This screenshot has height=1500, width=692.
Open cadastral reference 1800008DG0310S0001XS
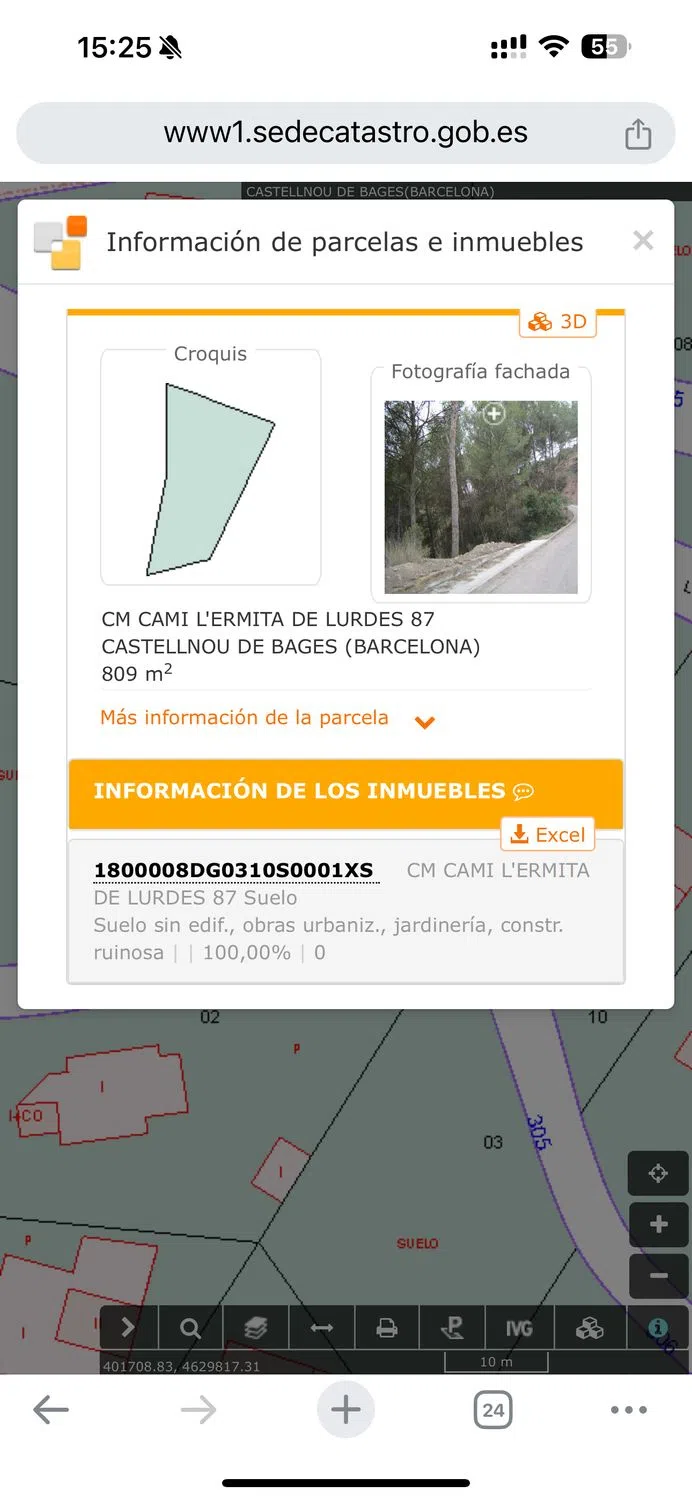[x=233, y=870]
